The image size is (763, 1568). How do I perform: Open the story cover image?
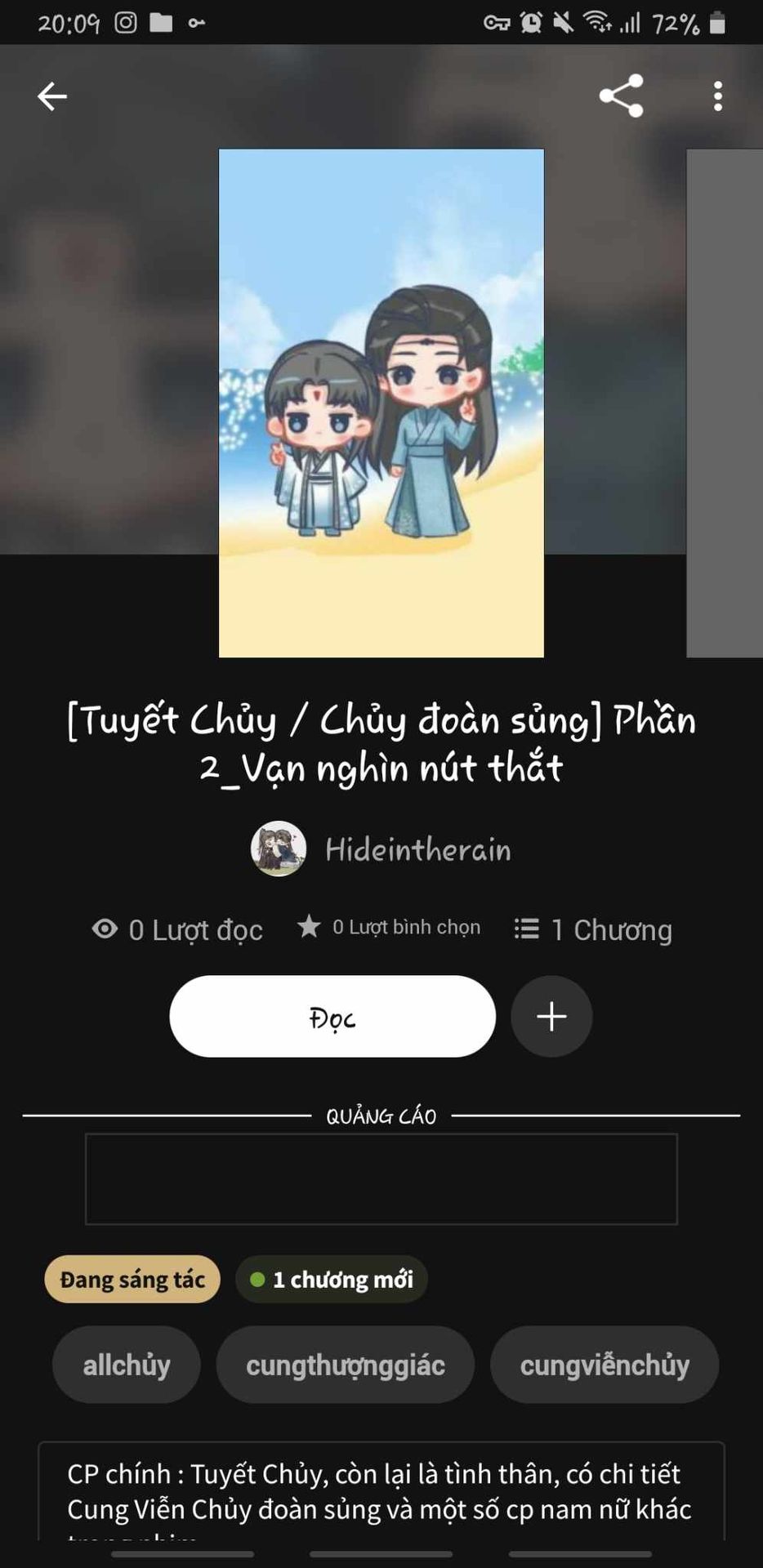click(381, 403)
